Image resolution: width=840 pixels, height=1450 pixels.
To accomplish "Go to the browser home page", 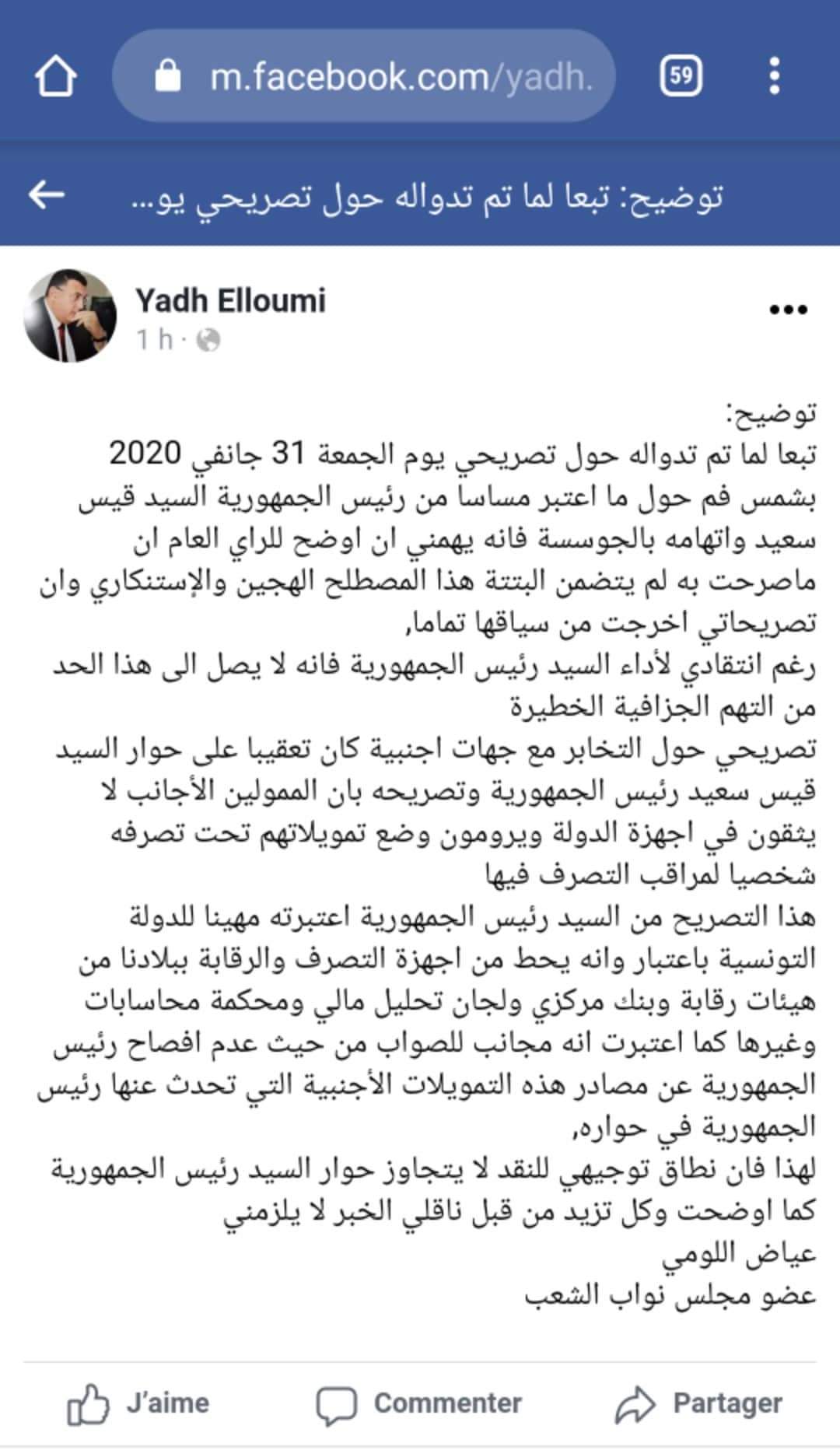I will pos(55,76).
